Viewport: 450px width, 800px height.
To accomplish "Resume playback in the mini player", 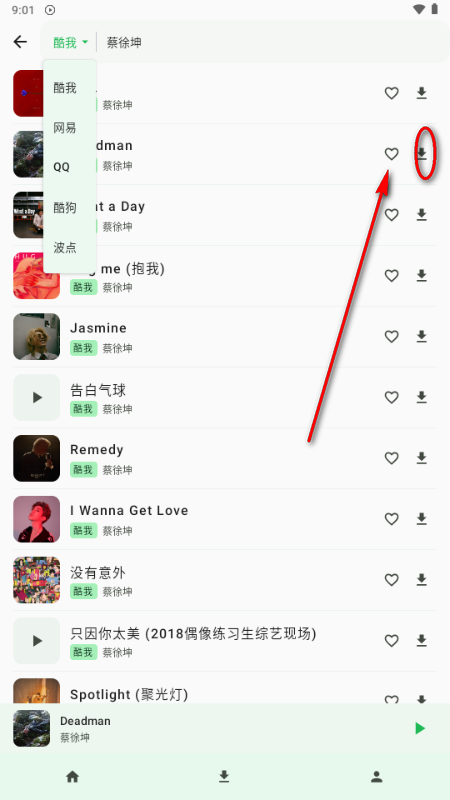I will click(x=420, y=728).
